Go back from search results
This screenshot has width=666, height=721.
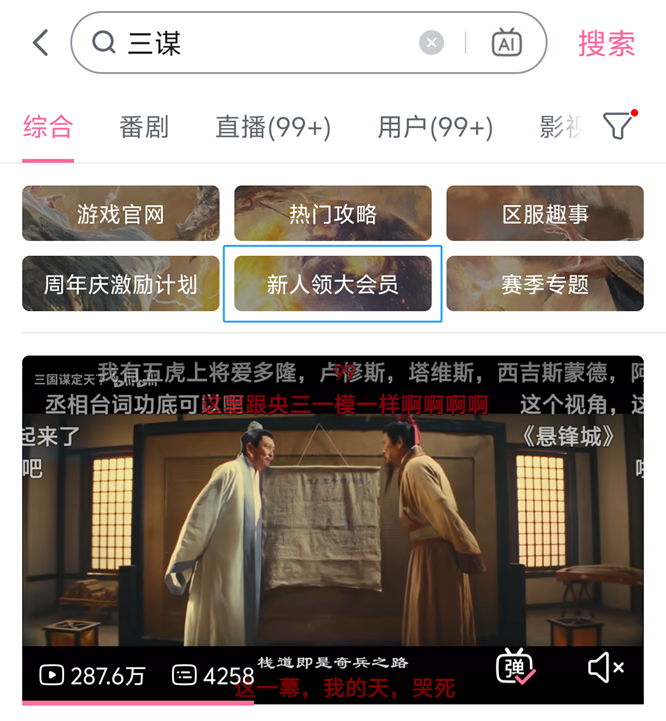click(40, 43)
